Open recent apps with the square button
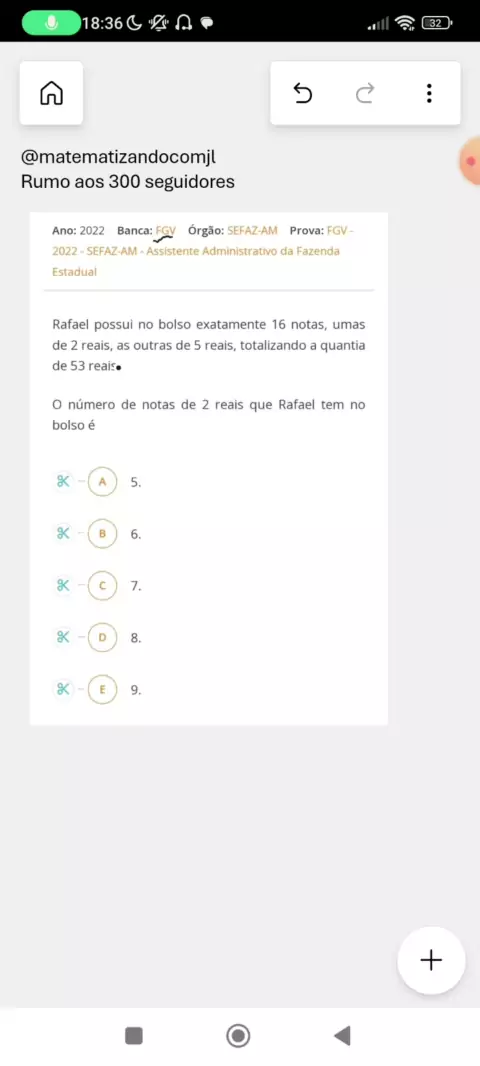The width and height of the screenshot is (480, 1066). (134, 1036)
